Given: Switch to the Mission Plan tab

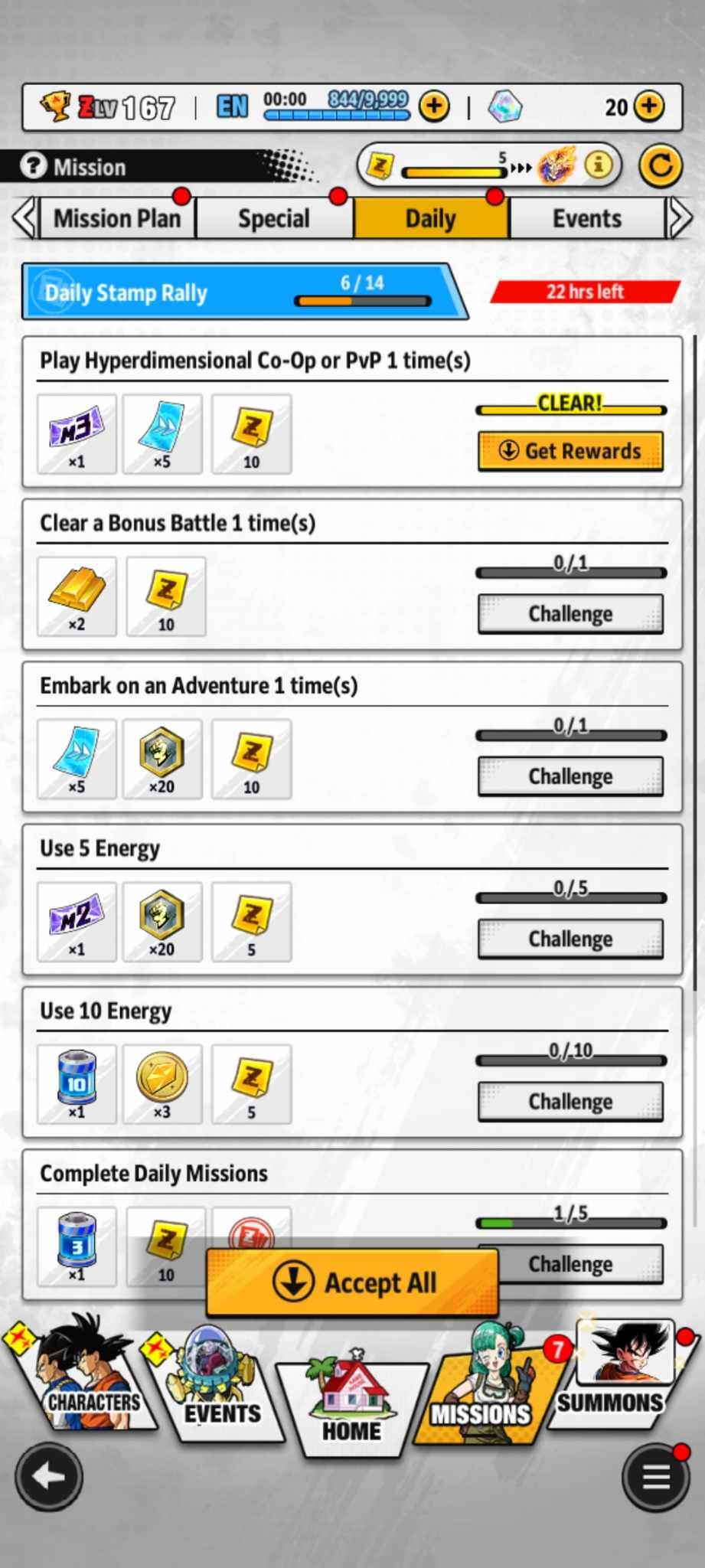Looking at the screenshot, I should click(x=117, y=218).
